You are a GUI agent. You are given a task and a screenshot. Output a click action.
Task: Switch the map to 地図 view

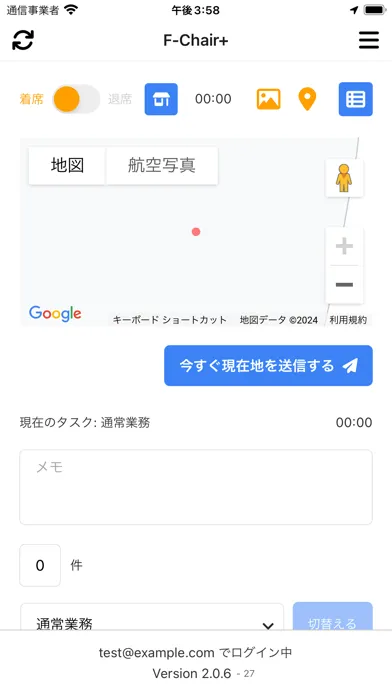pos(67,166)
